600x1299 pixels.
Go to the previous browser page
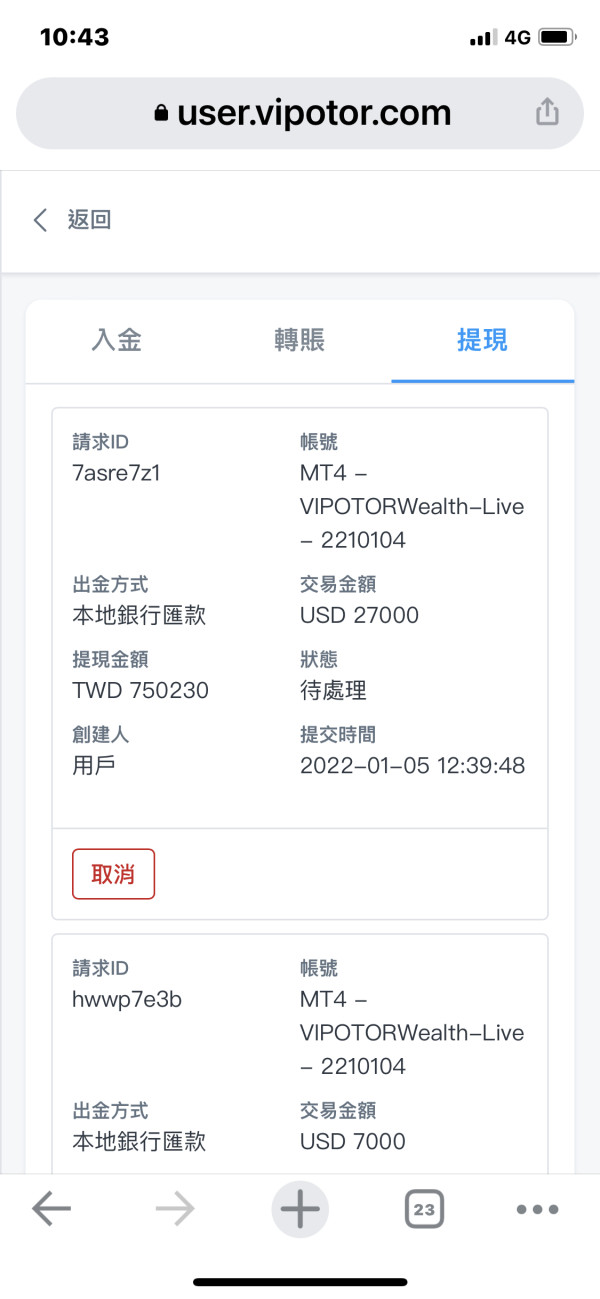tap(51, 1210)
